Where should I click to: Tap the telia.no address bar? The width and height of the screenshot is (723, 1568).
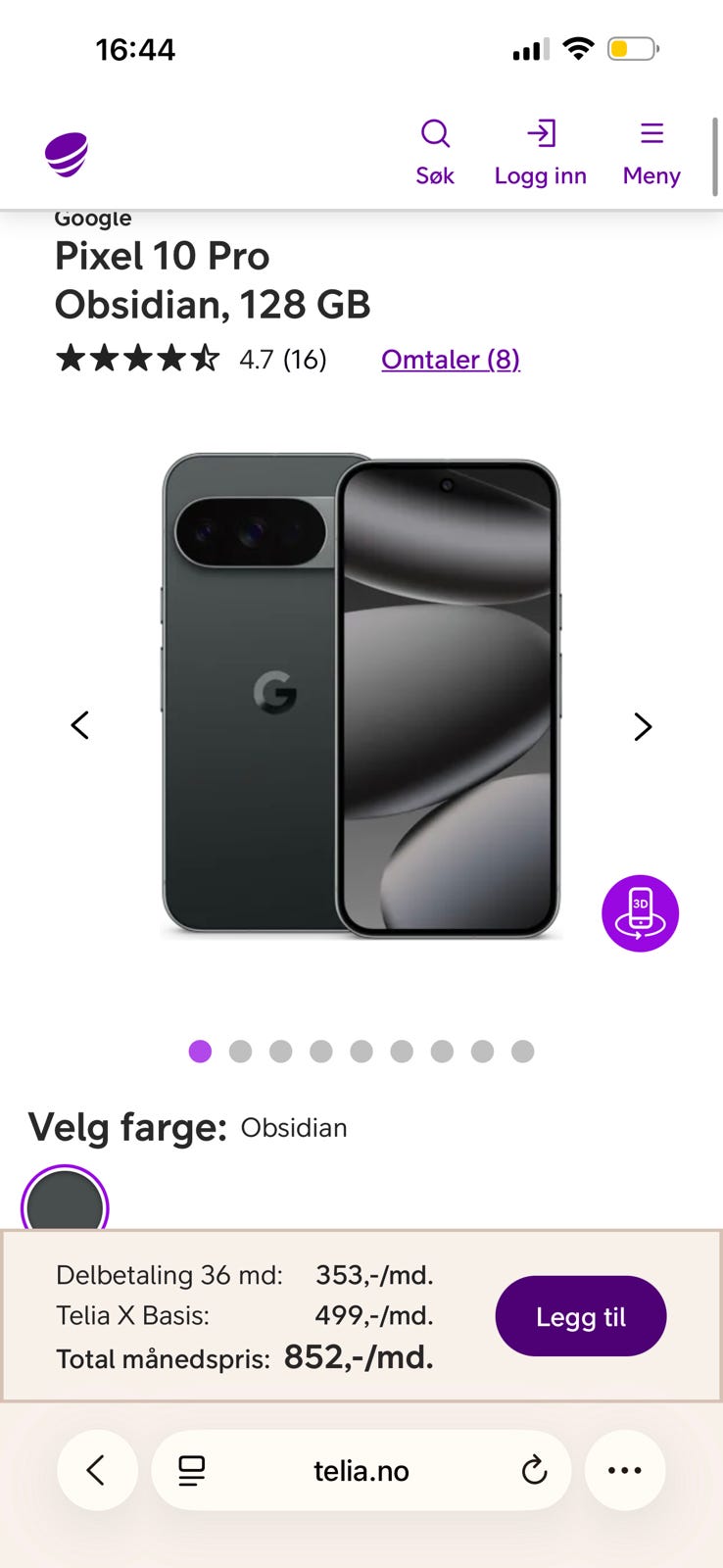361,1470
